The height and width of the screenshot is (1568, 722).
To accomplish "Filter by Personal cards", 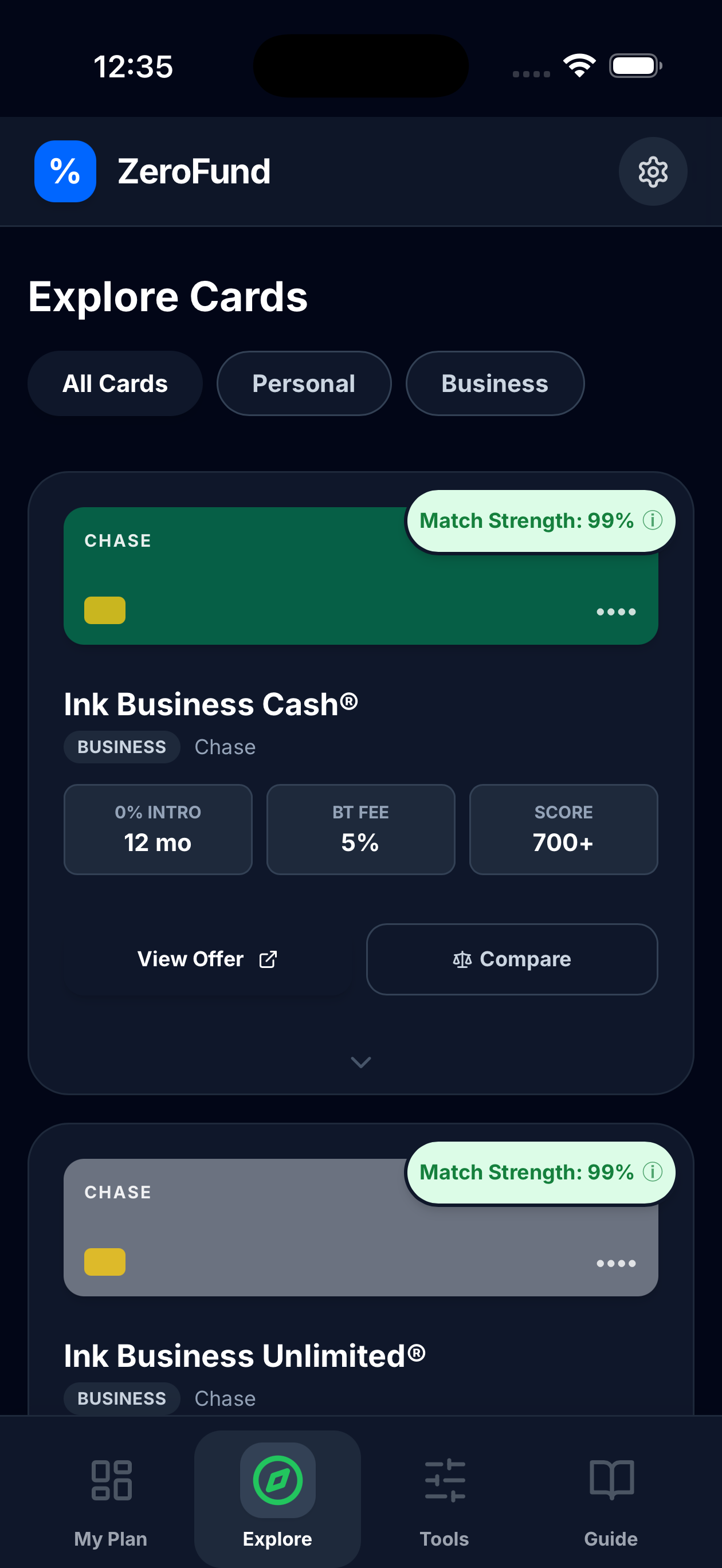I will [303, 383].
